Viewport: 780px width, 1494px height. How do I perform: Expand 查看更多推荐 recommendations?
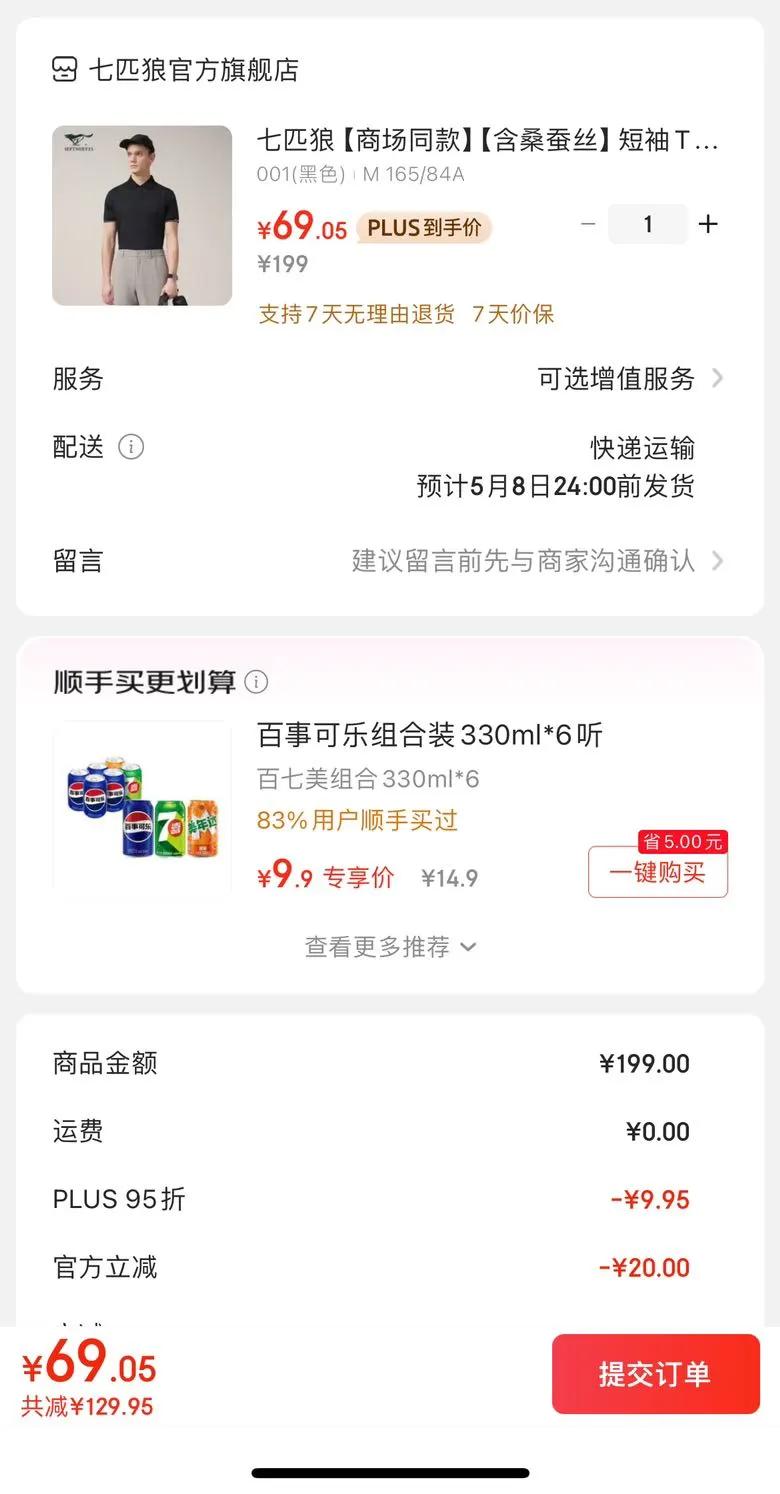coord(390,947)
